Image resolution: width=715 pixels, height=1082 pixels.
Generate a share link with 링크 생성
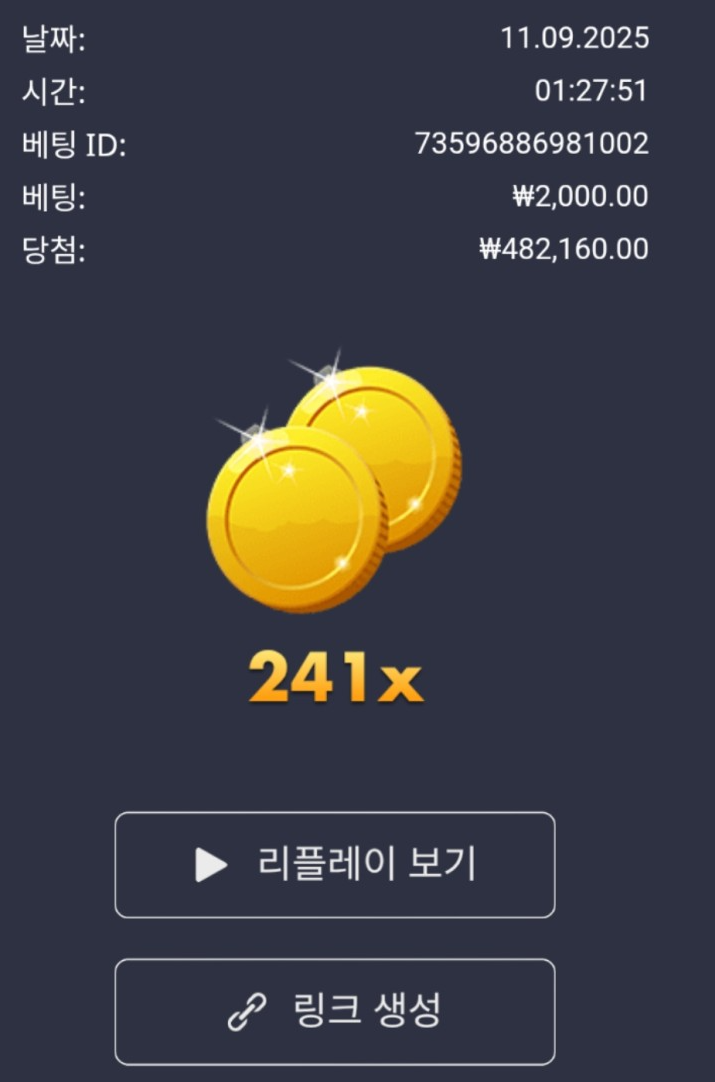click(x=334, y=1011)
